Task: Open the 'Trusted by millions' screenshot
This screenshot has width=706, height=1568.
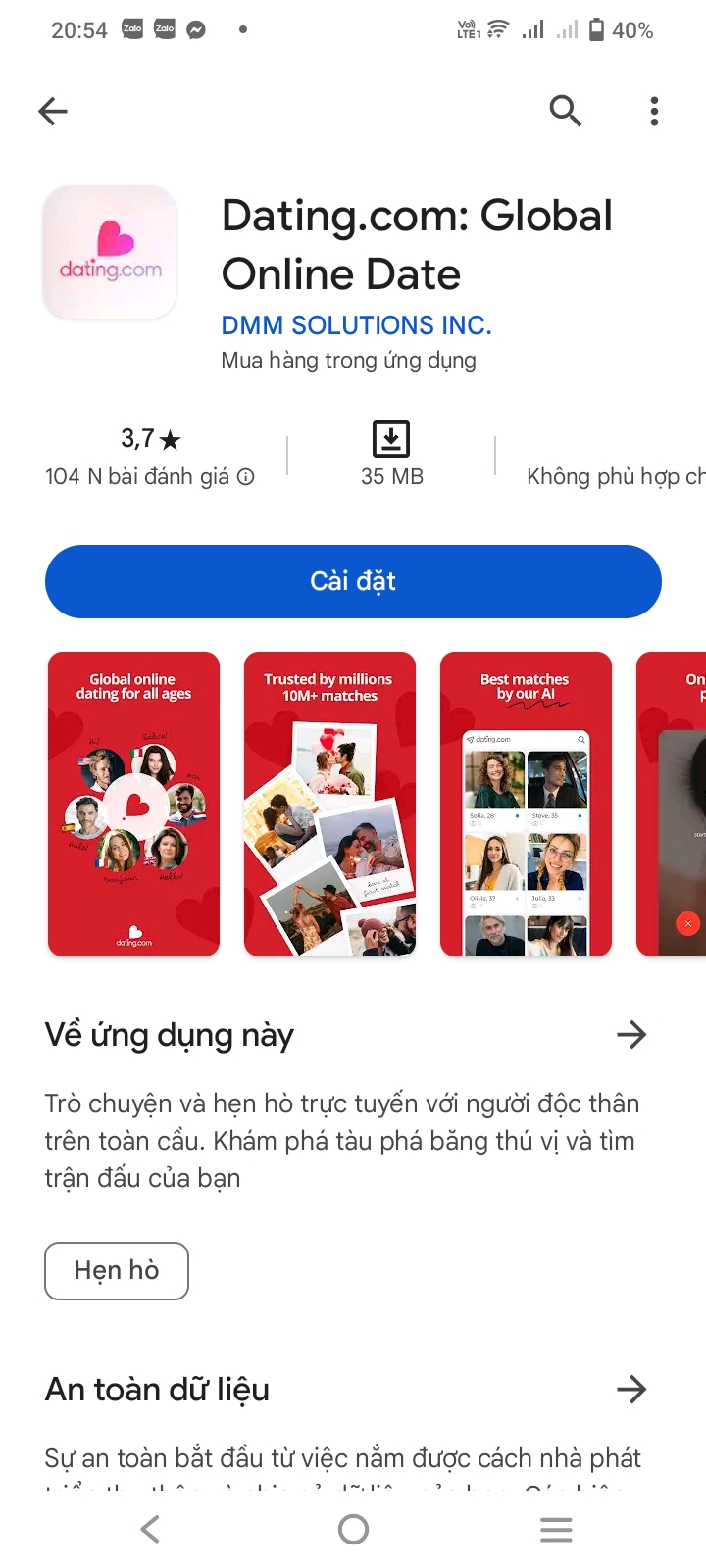Action: pyautogui.click(x=329, y=804)
